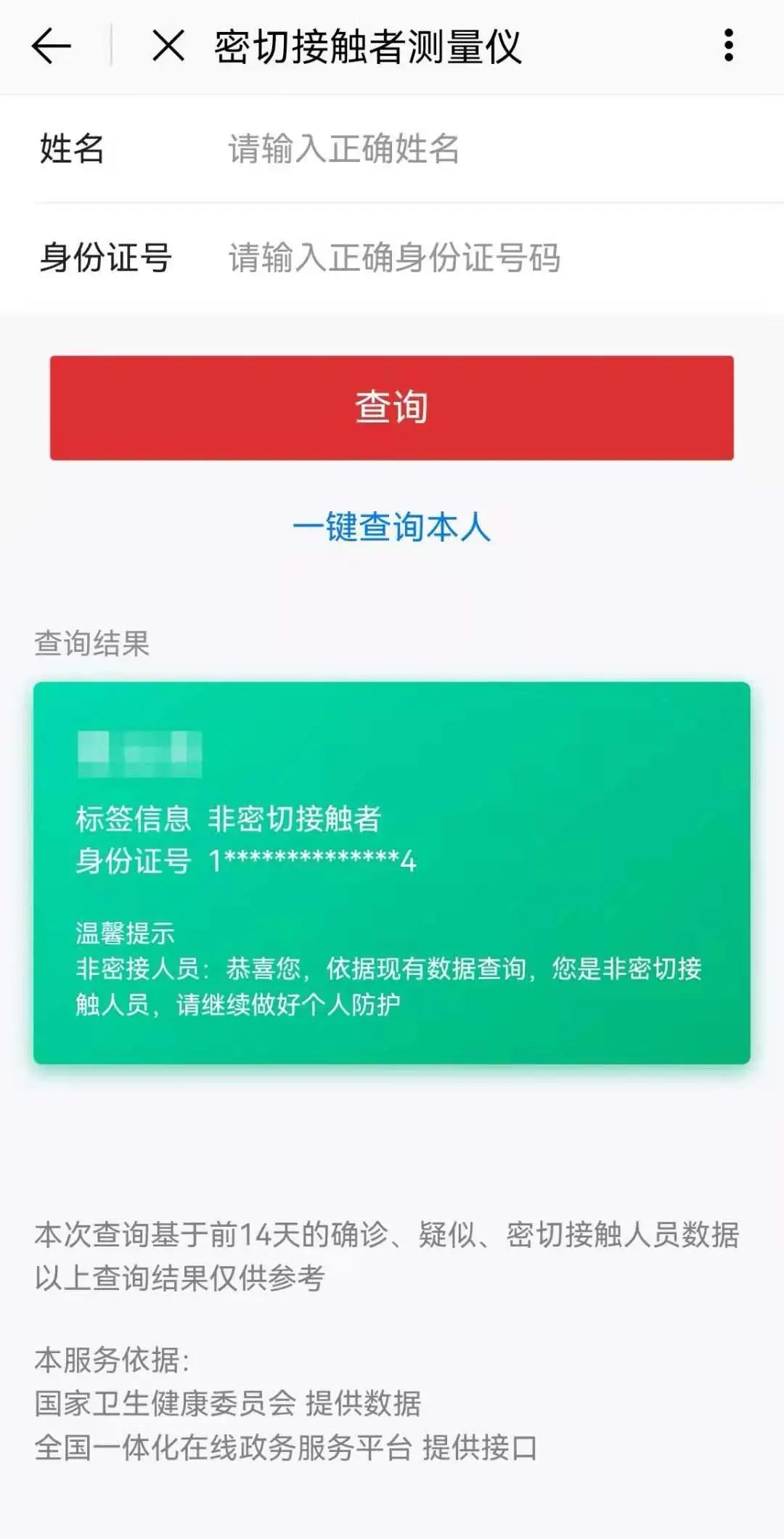Tap the red 查询 button
Screen dimensions: 784x1539
(392, 407)
